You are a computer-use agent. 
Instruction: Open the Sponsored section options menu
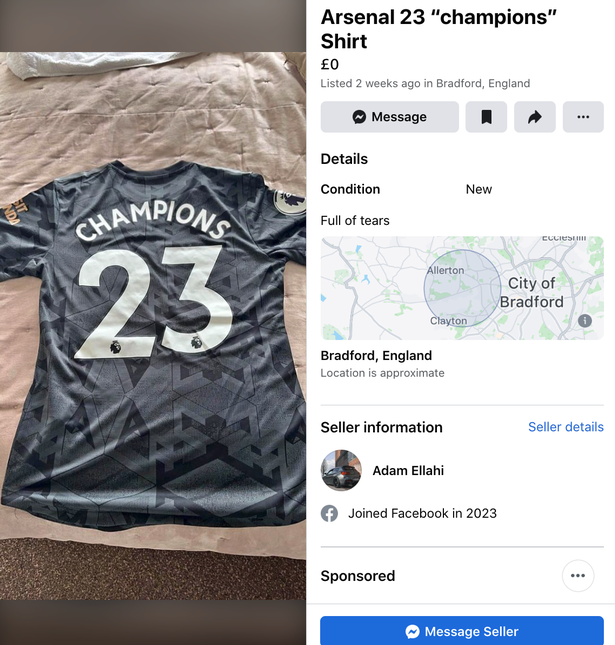coord(577,576)
